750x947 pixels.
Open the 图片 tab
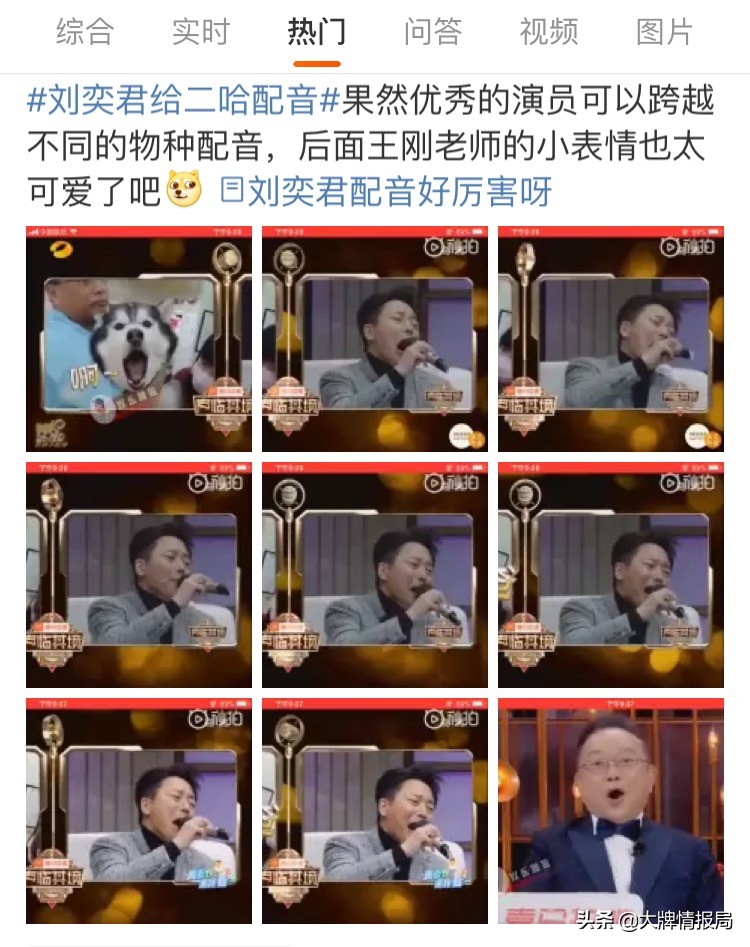click(662, 32)
